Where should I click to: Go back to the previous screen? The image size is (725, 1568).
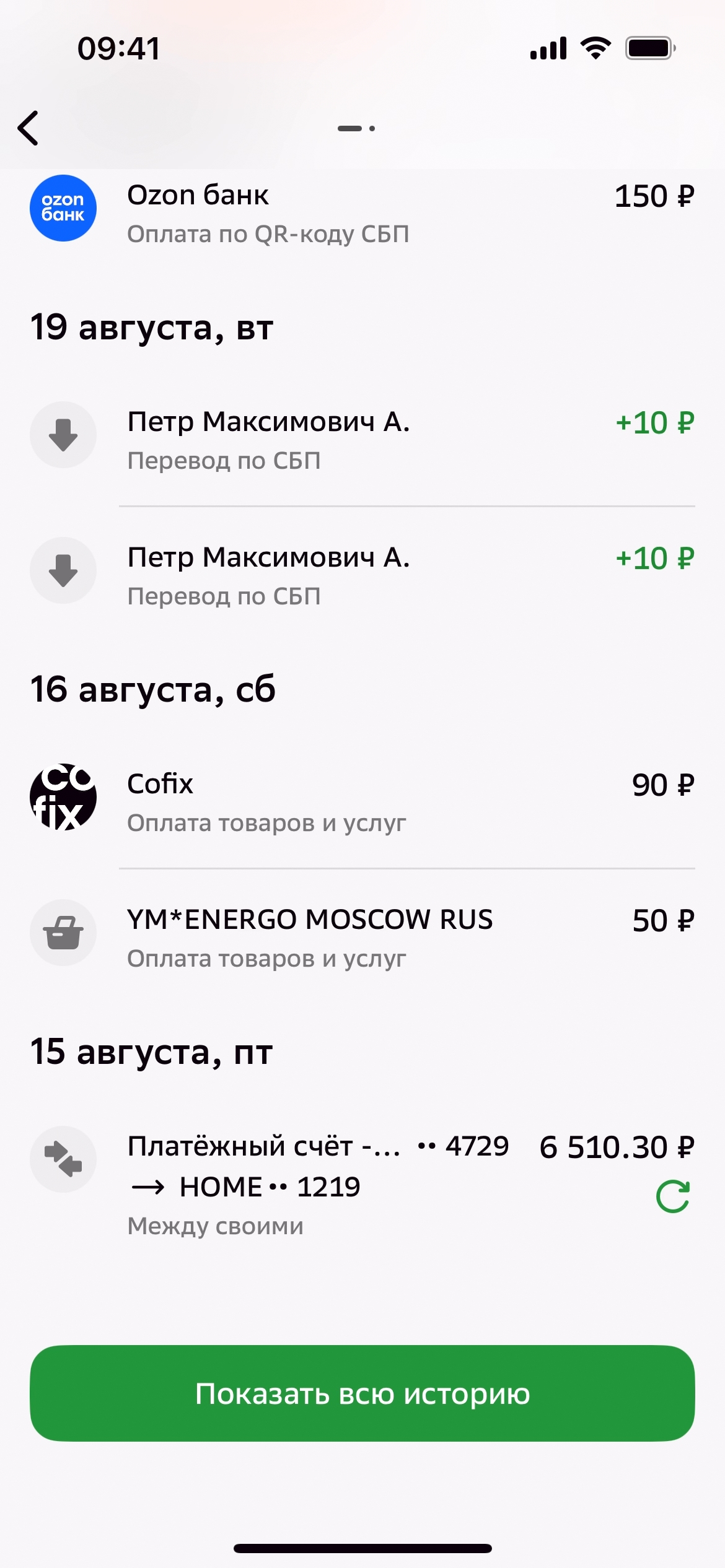(x=29, y=128)
